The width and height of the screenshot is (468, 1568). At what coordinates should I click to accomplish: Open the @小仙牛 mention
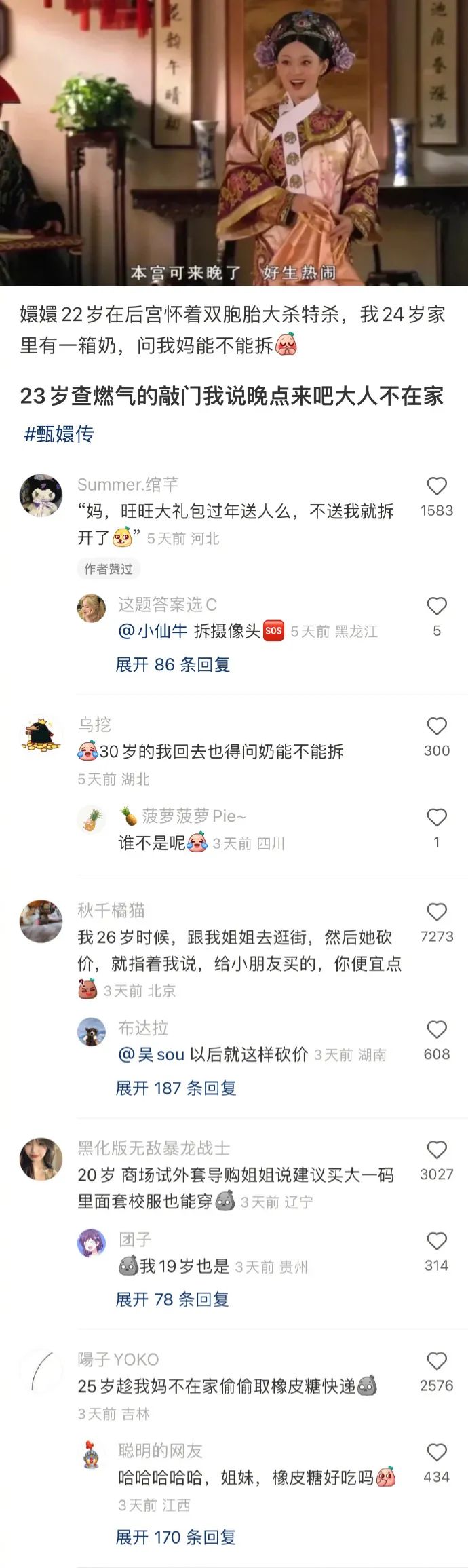[x=153, y=631]
